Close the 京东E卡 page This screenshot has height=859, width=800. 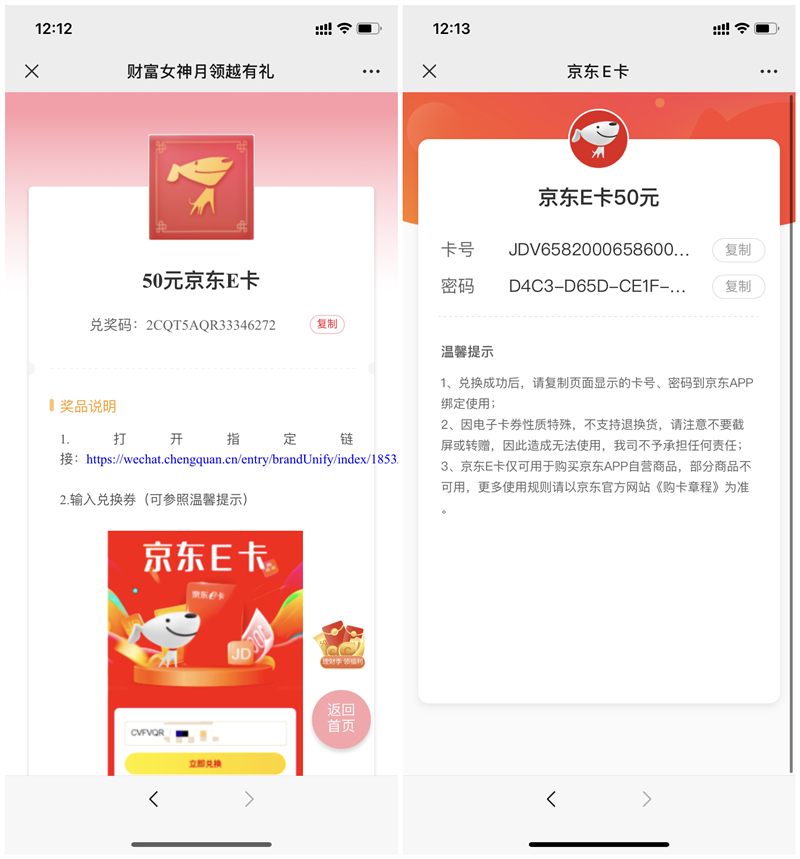tap(429, 71)
